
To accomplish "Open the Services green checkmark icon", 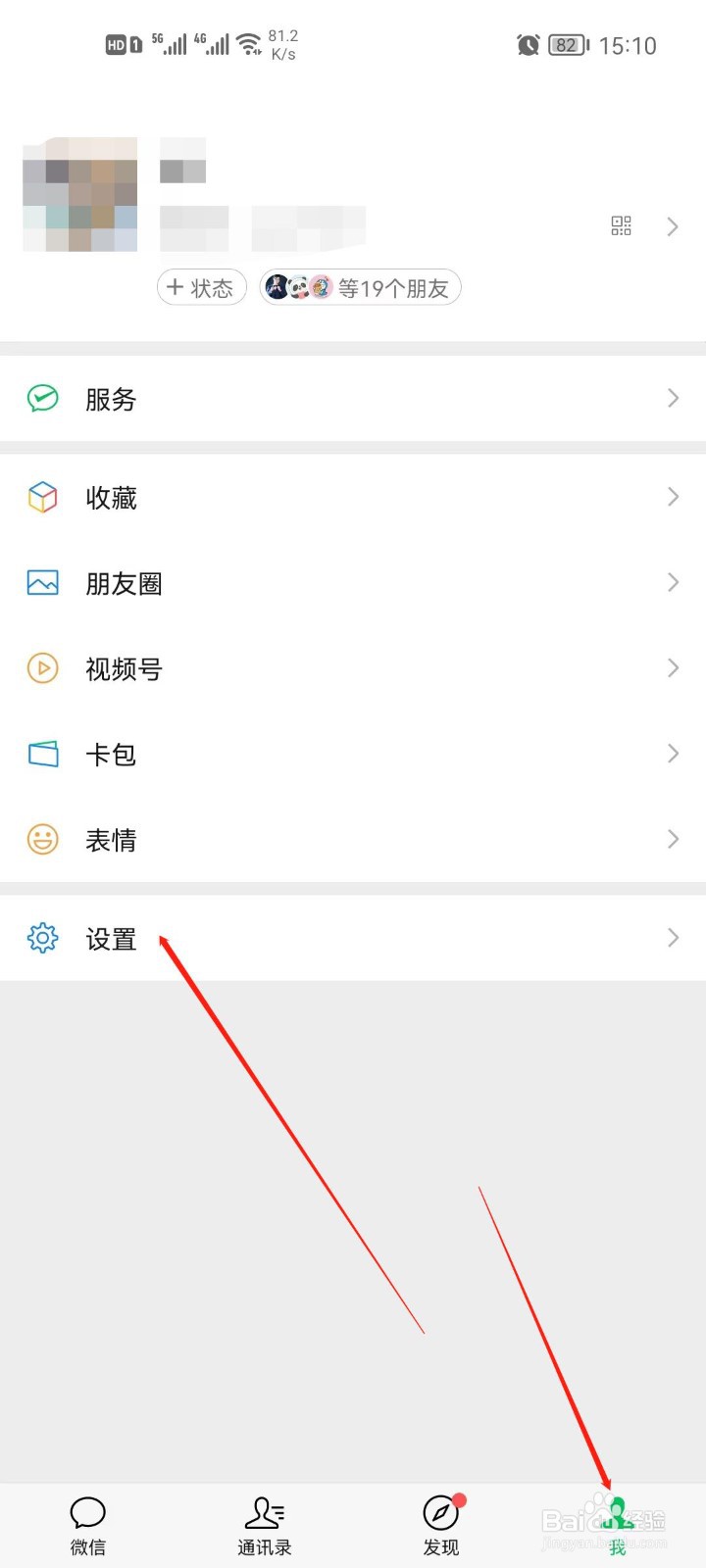I will [41, 398].
